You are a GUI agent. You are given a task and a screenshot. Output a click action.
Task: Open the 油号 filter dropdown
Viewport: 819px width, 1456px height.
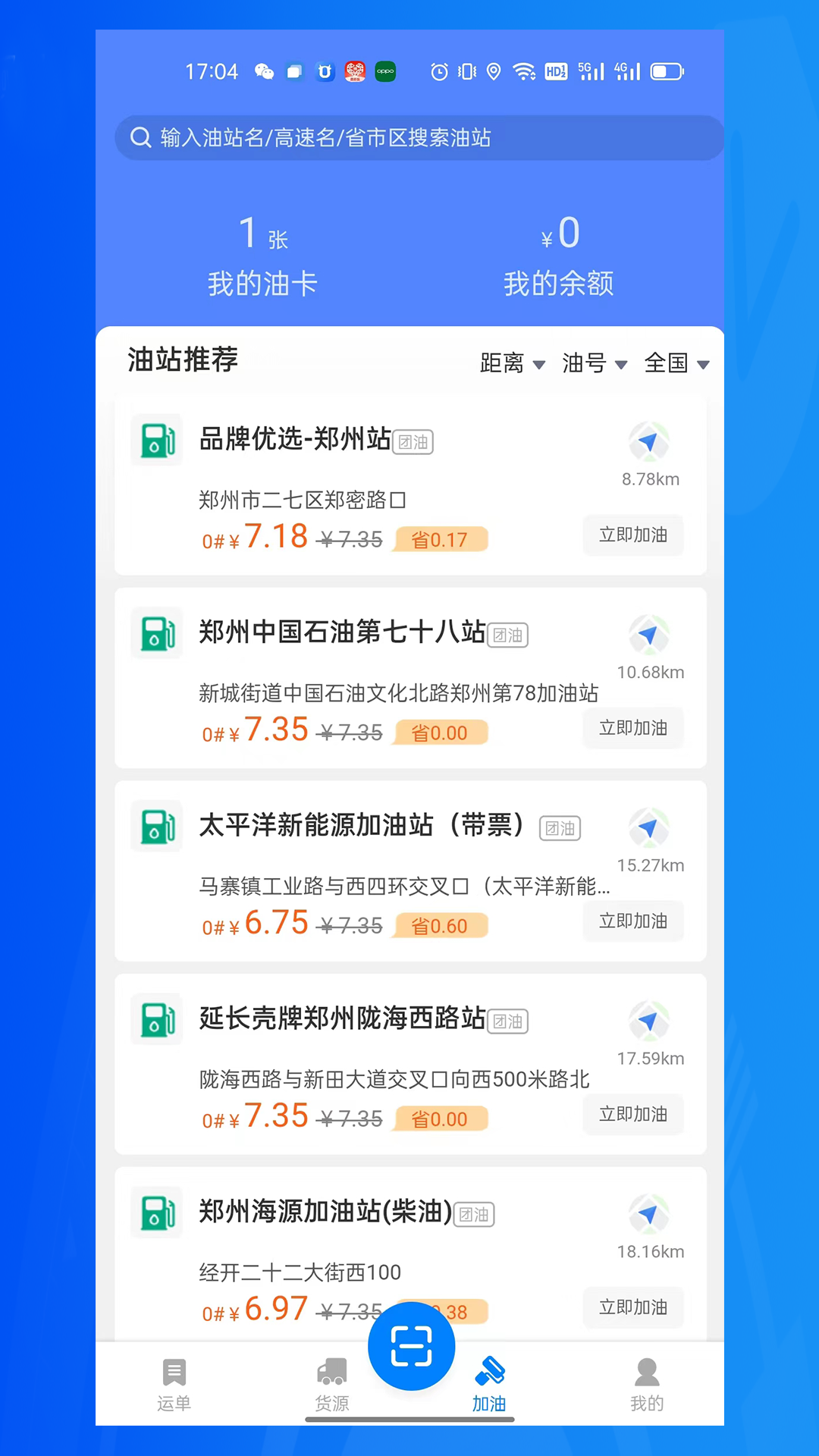(x=595, y=363)
